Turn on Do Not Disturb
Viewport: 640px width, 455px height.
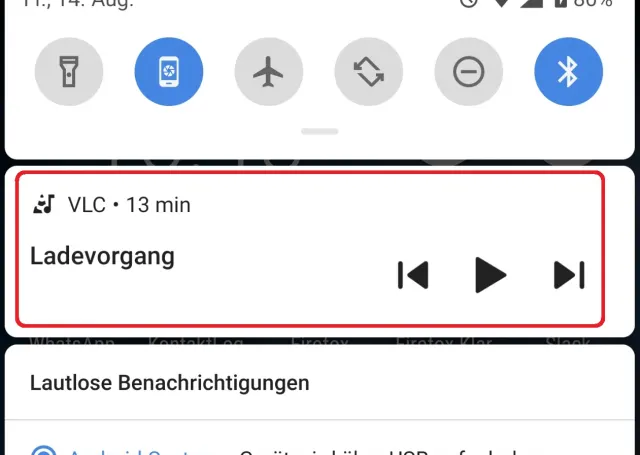tap(469, 72)
